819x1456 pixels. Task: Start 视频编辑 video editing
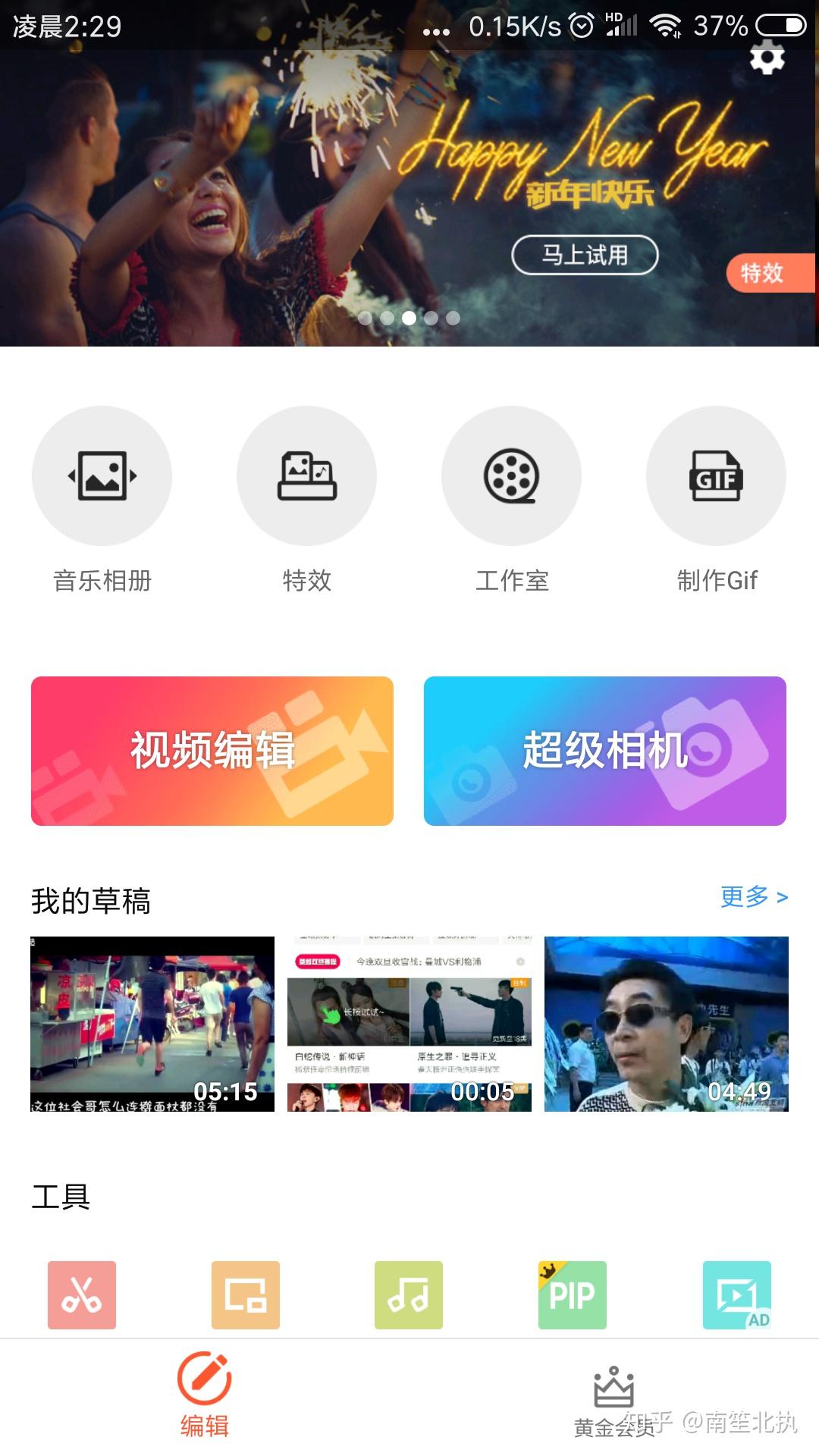point(212,751)
